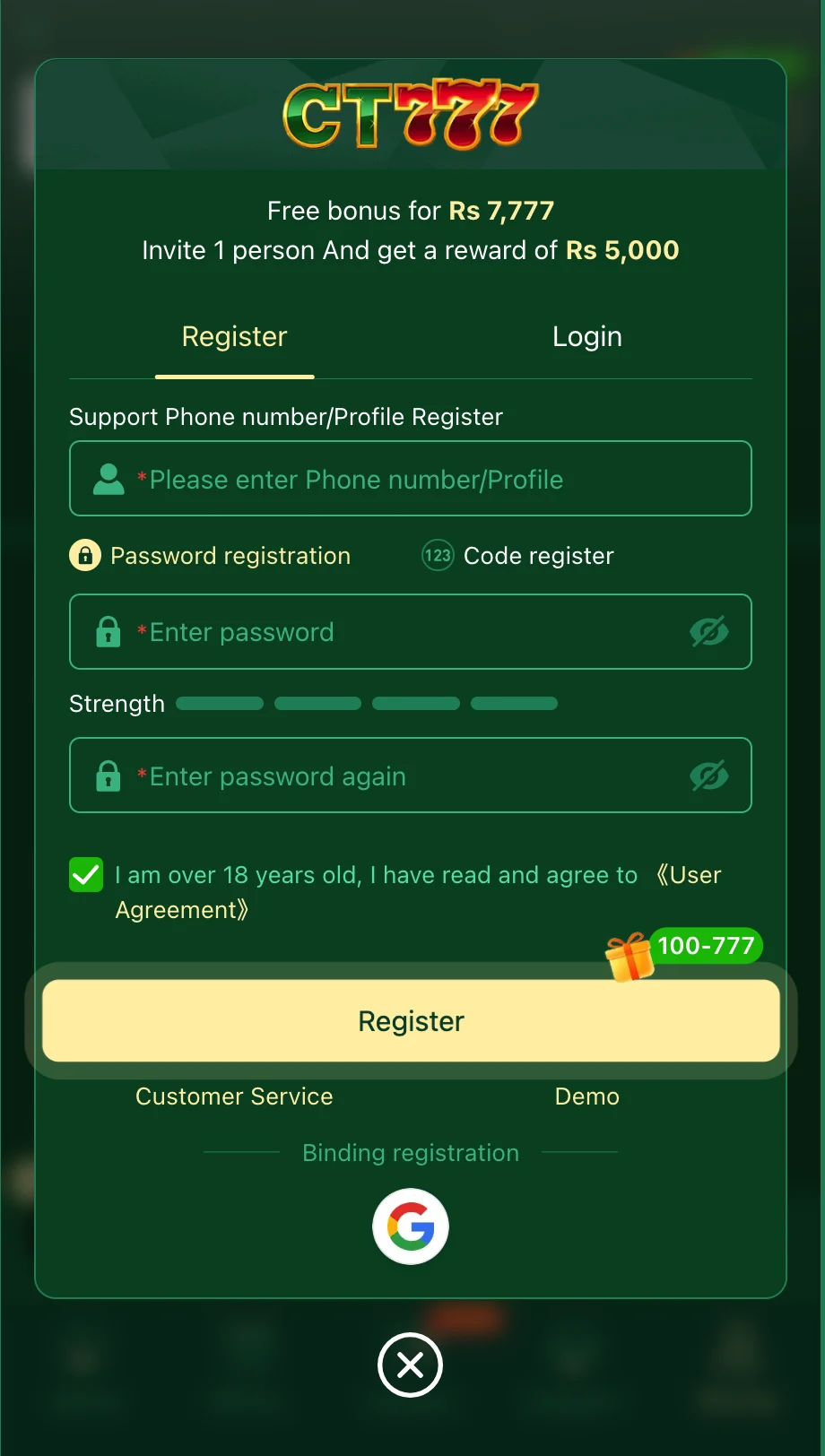The height and width of the screenshot is (1456, 825).
Task: Open the User Agreement link
Action: coord(688,875)
